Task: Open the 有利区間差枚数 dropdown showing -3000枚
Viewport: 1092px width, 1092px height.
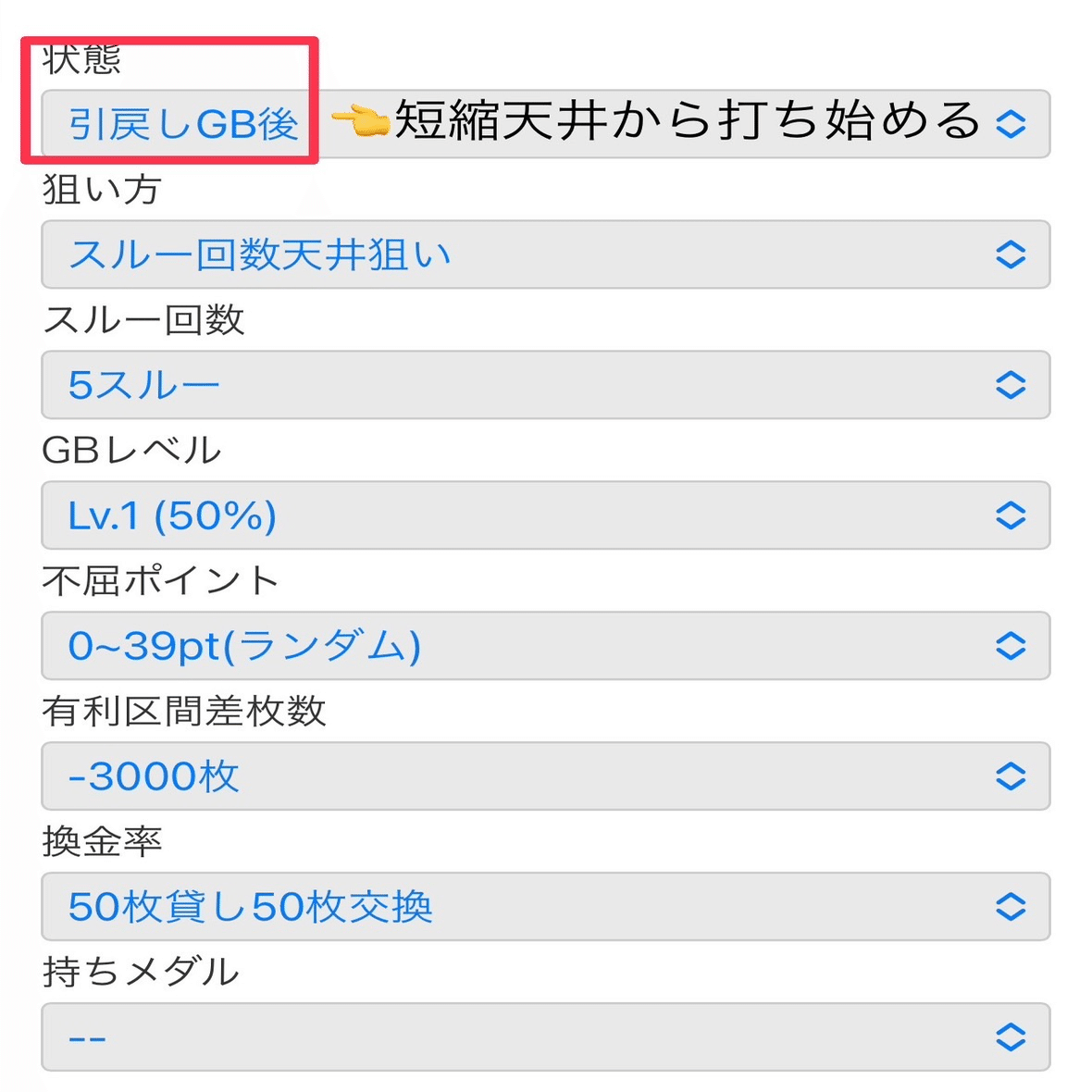Action: coord(545,776)
